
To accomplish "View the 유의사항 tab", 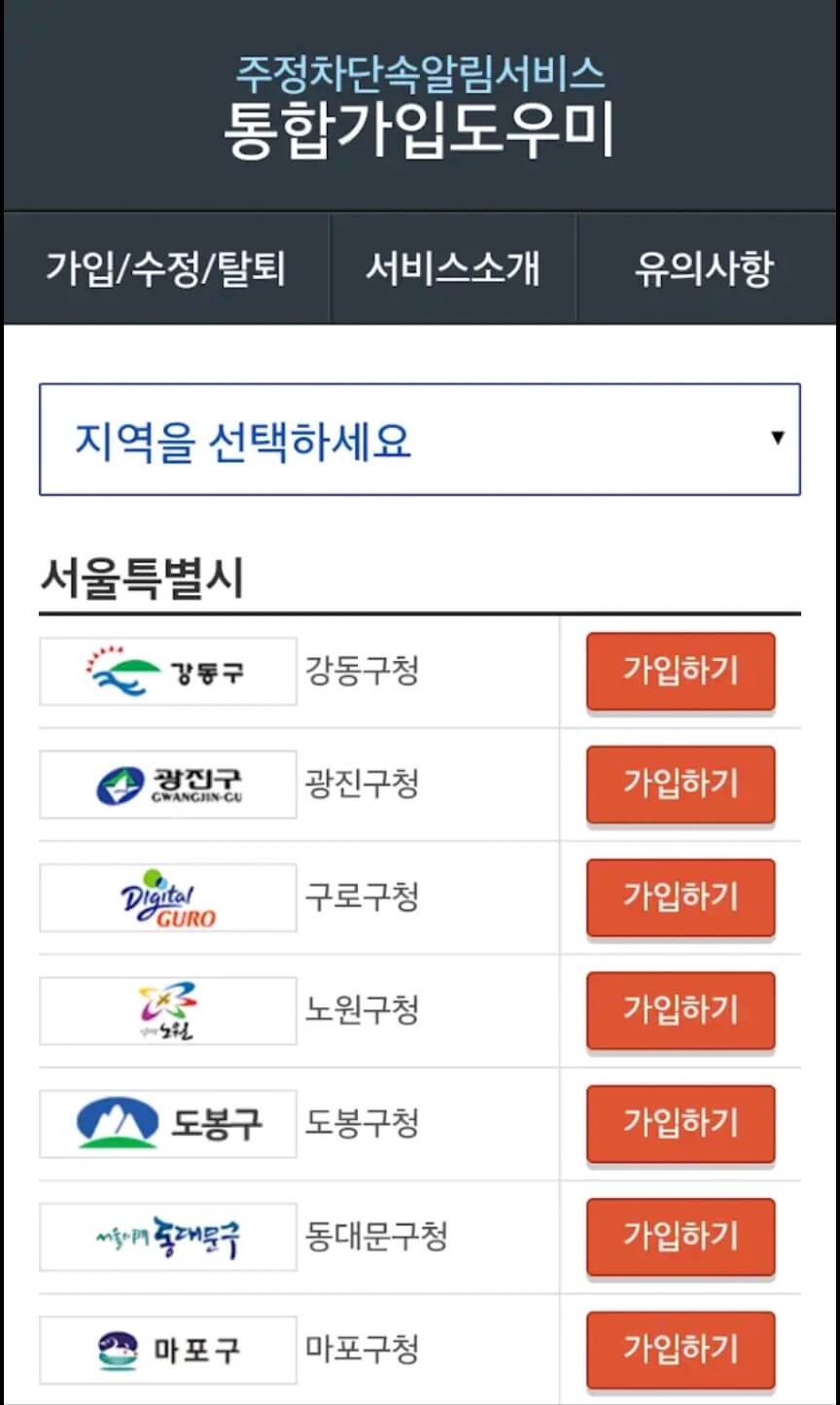I will [702, 269].
